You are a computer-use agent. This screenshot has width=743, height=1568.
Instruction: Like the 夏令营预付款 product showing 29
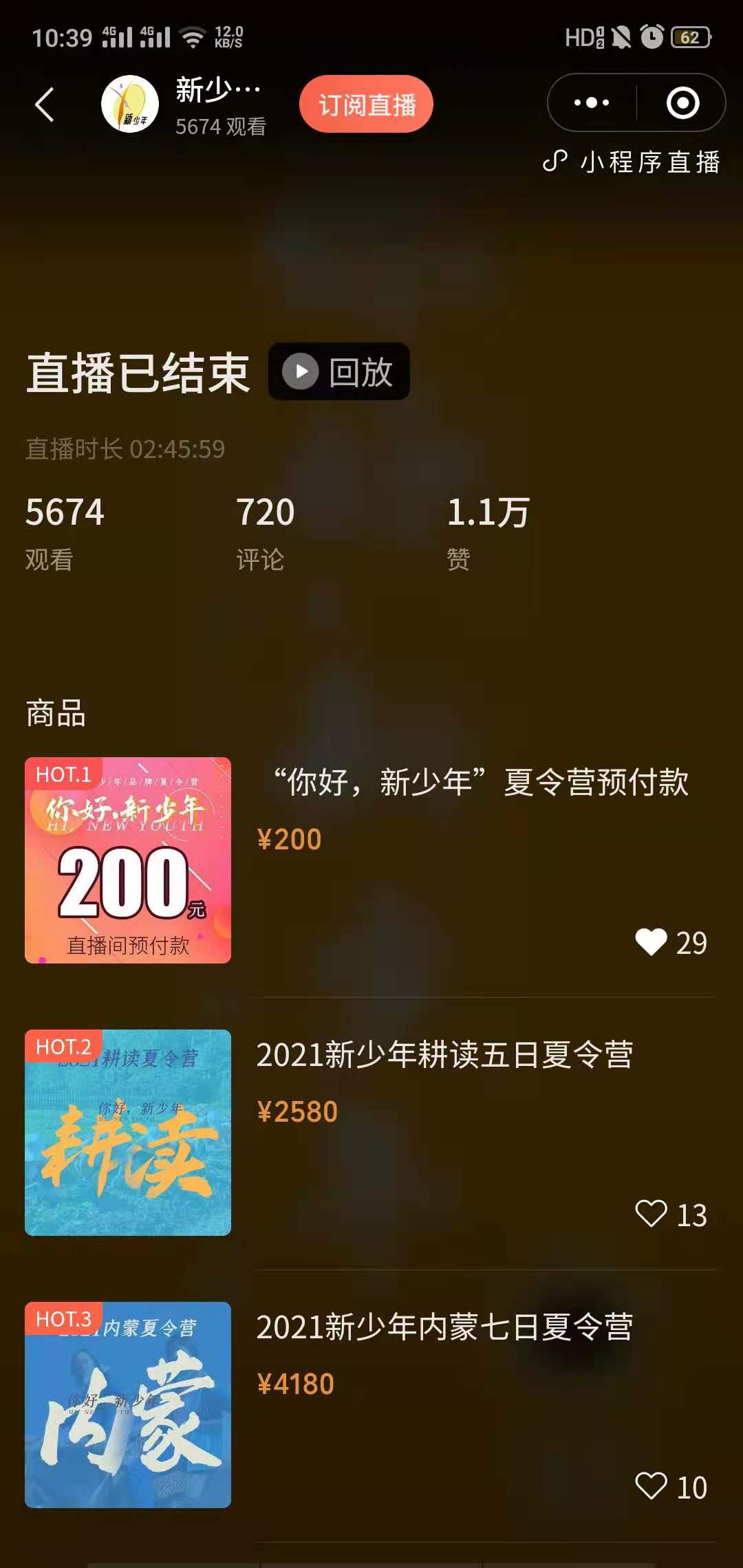pyautogui.click(x=652, y=942)
